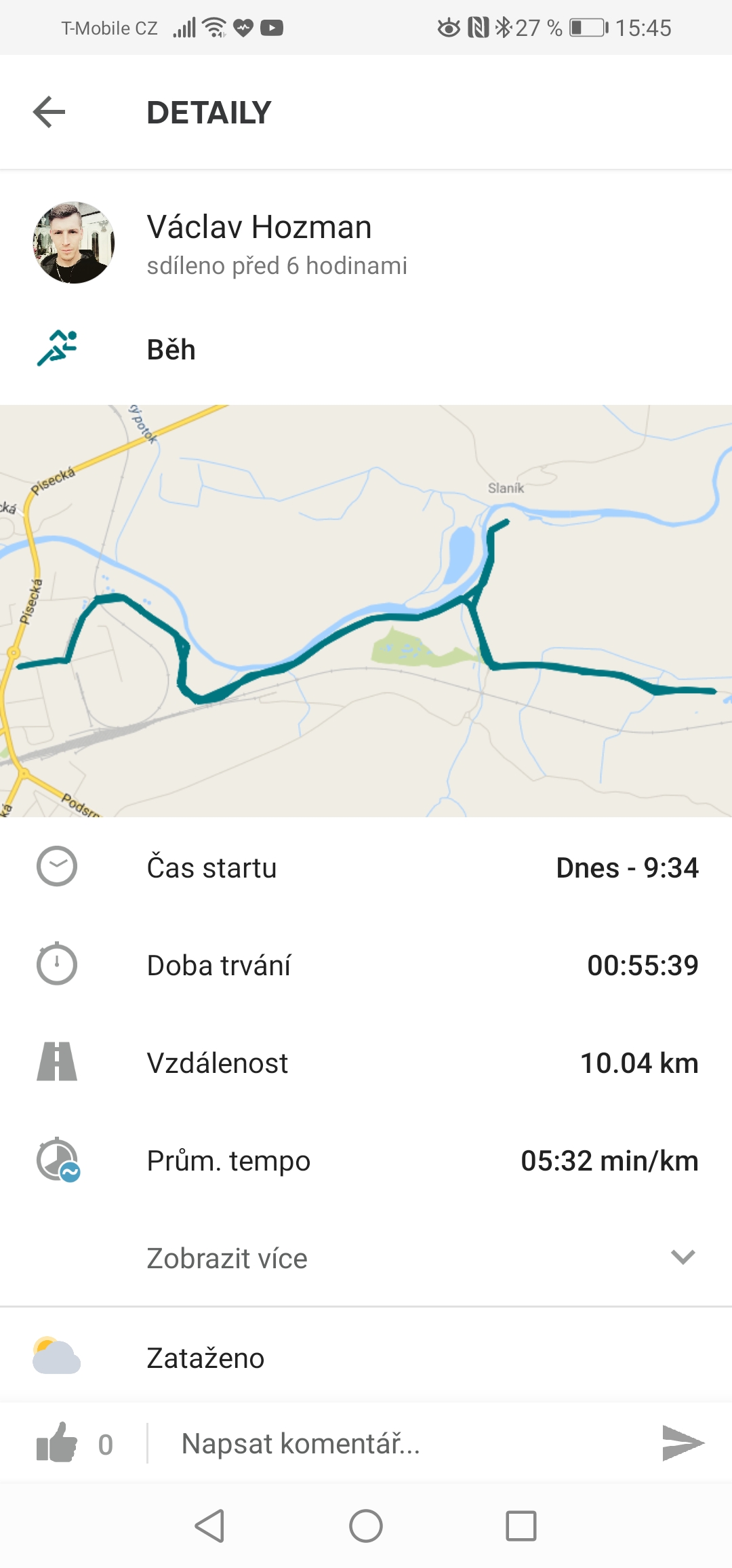Open Václav Hozman's profile picture
This screenshot has height=1568, width=732.
pos(73,242)
